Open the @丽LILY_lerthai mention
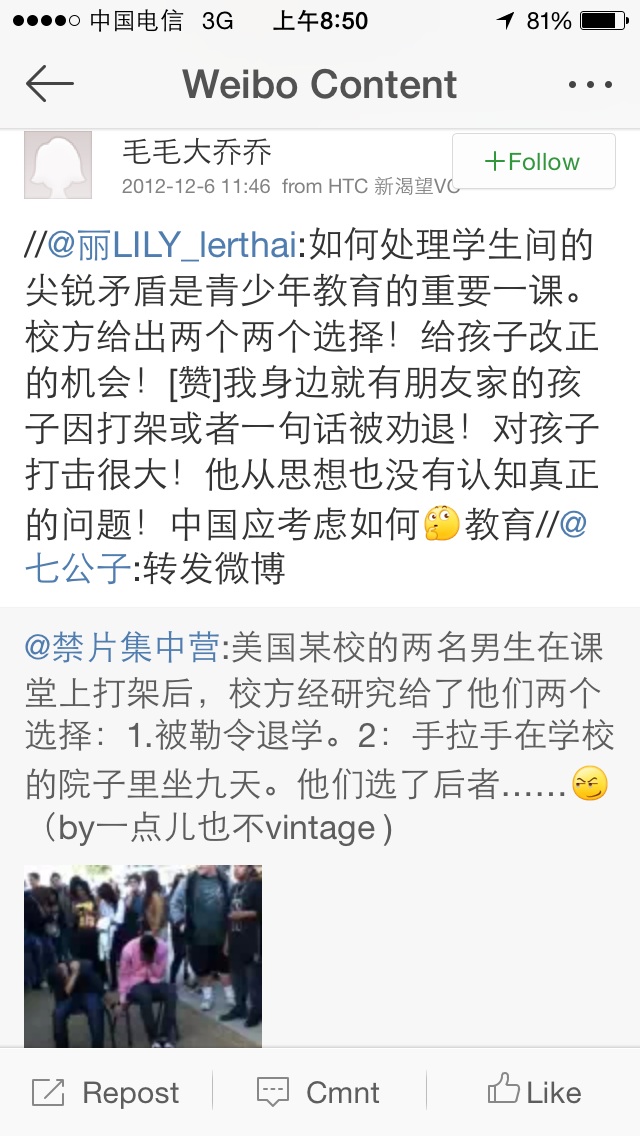This screenshot has height=1136, width=640. [174, 244]
